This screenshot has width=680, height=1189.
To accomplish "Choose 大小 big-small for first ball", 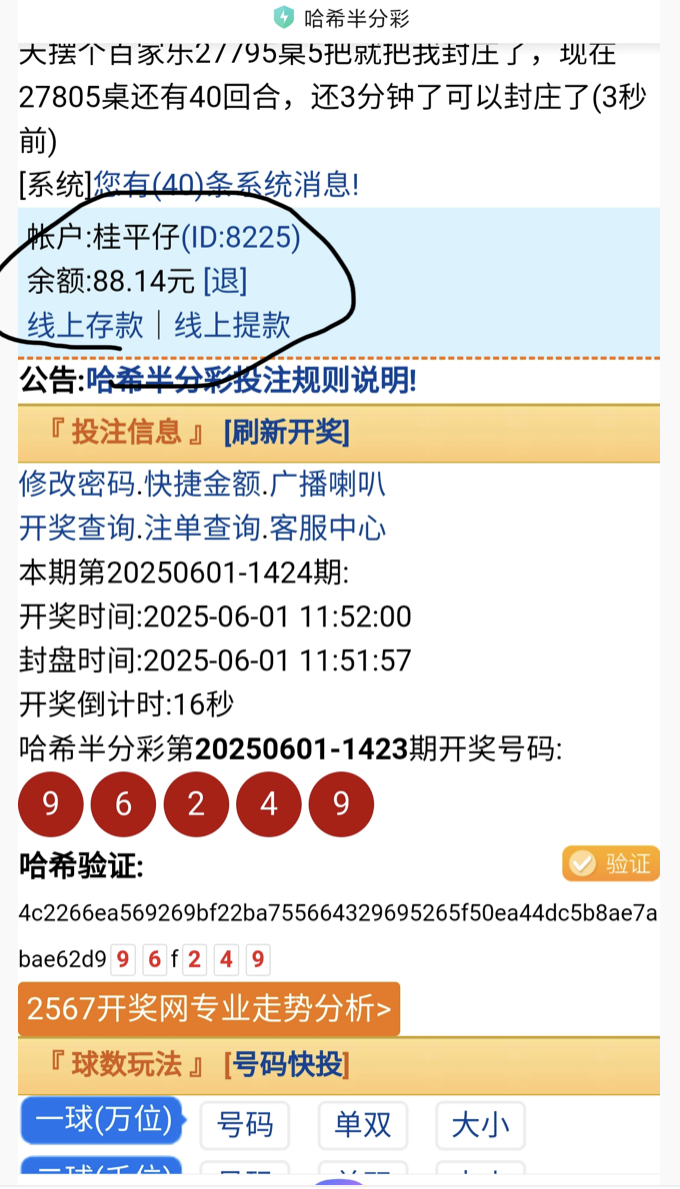I will coord(480,1125).
